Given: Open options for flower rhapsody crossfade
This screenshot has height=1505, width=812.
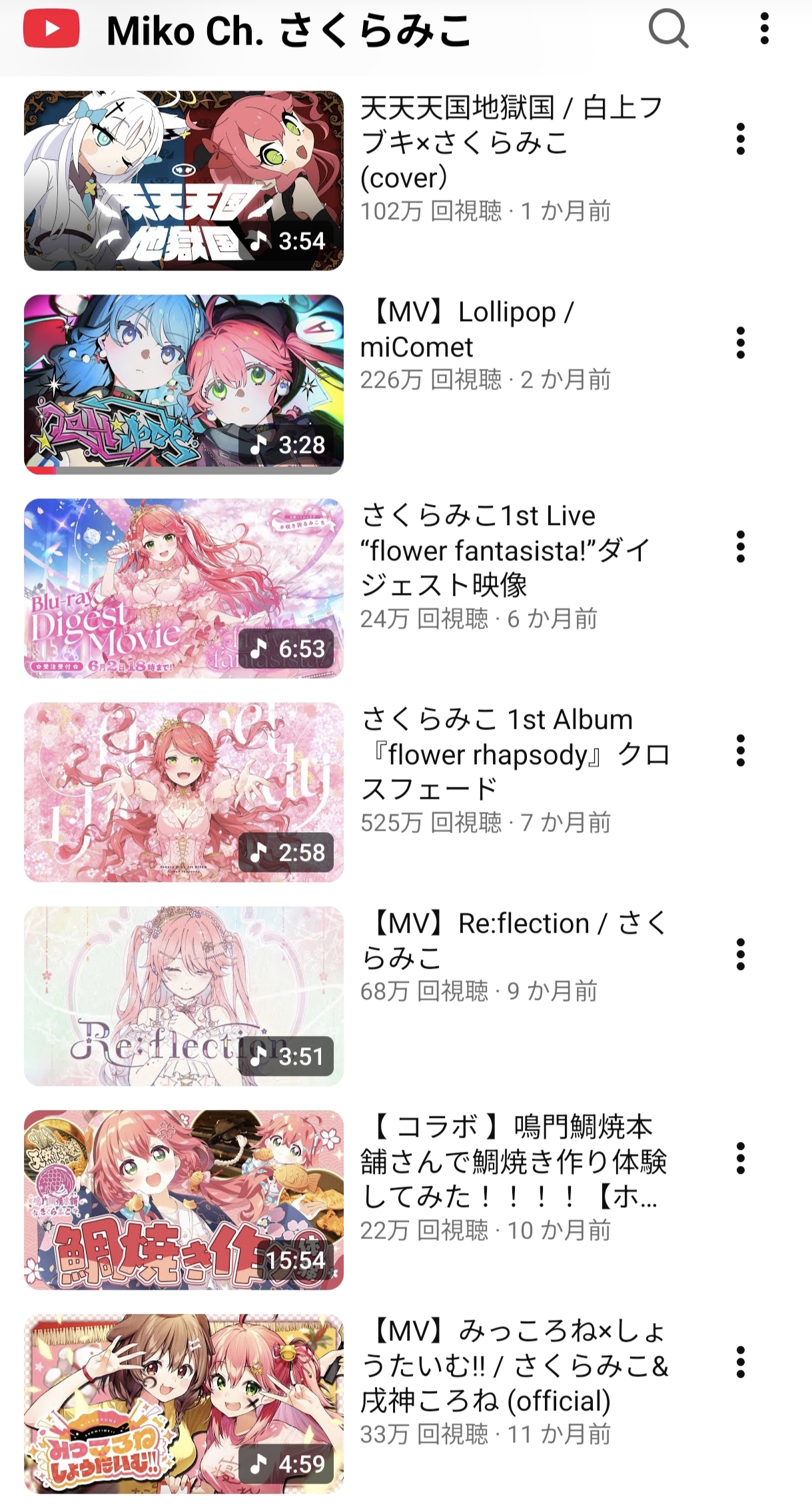Looking at the screenshot, I should pyautogui.click(x=740, y=751).
